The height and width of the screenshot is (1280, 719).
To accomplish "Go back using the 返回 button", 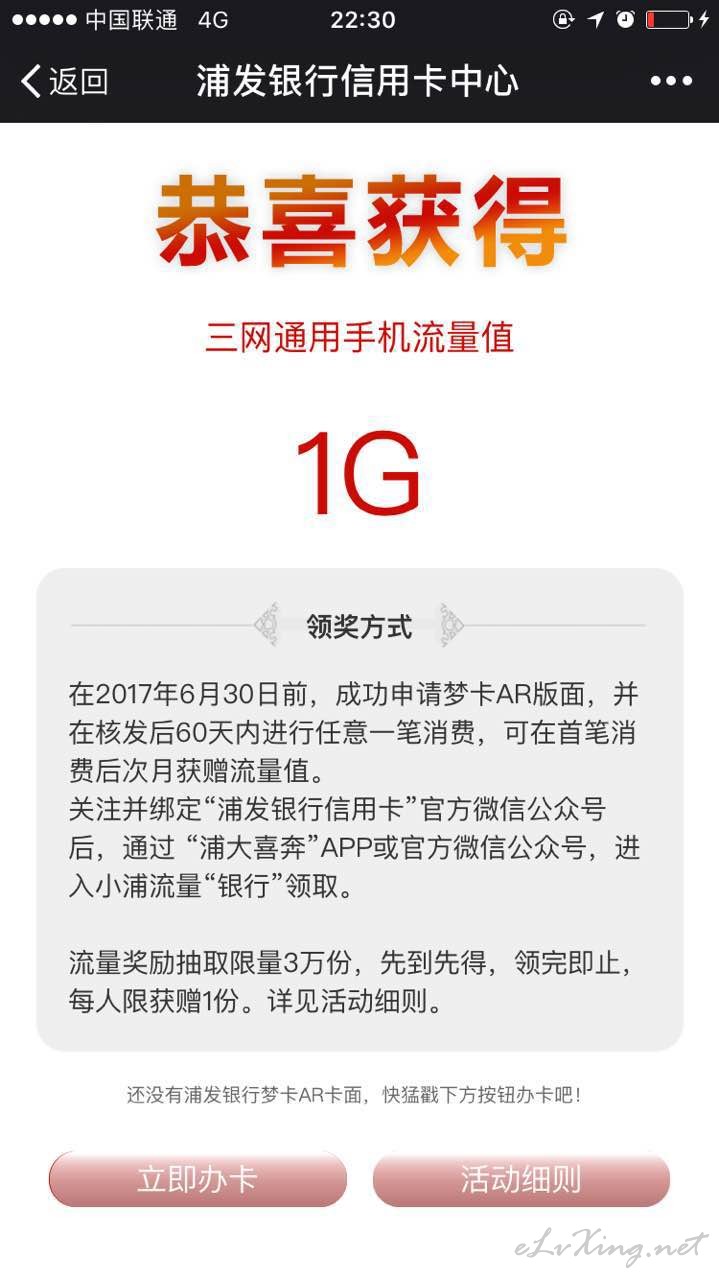I will pos(65,81).
